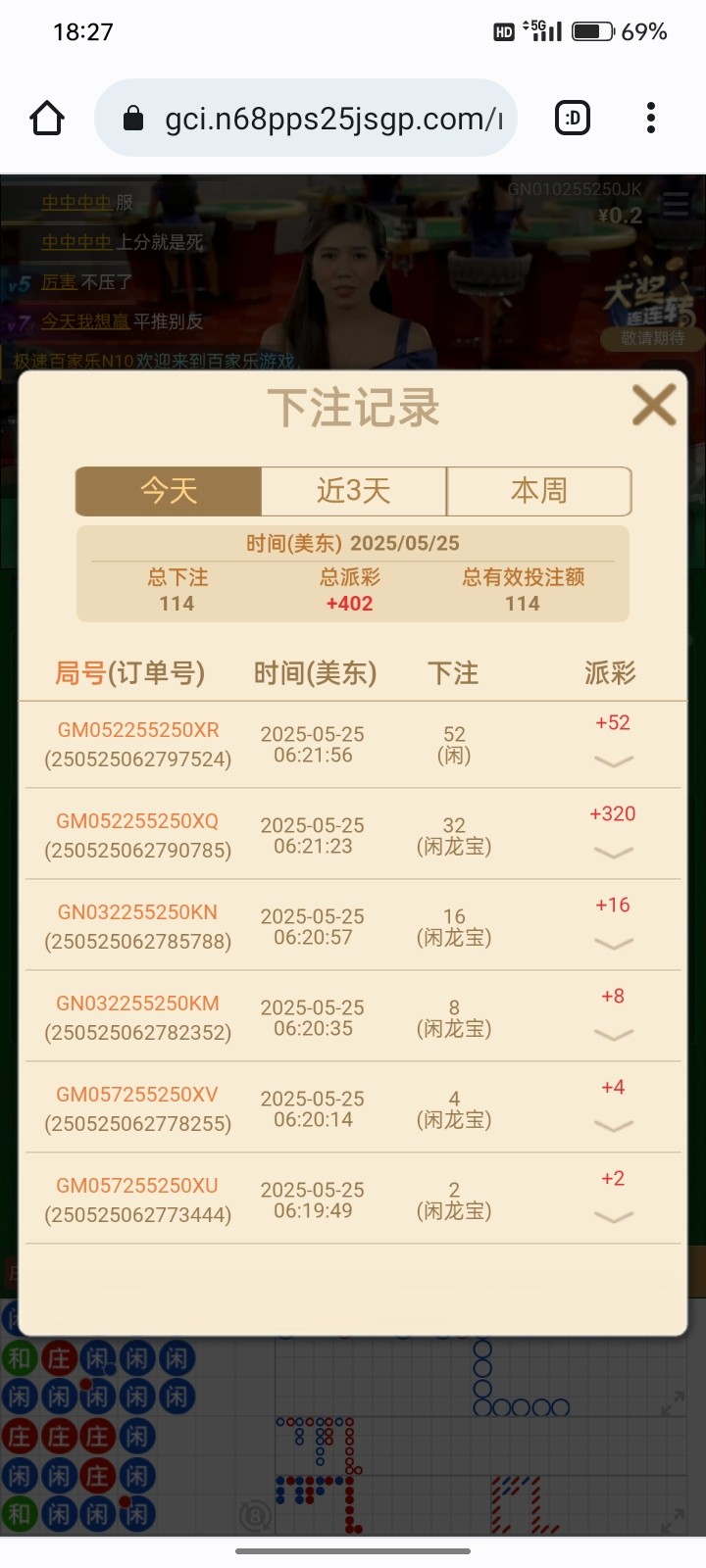Go to the browser home page
Screen dimensions: 706x1568
tap(47, 119)
